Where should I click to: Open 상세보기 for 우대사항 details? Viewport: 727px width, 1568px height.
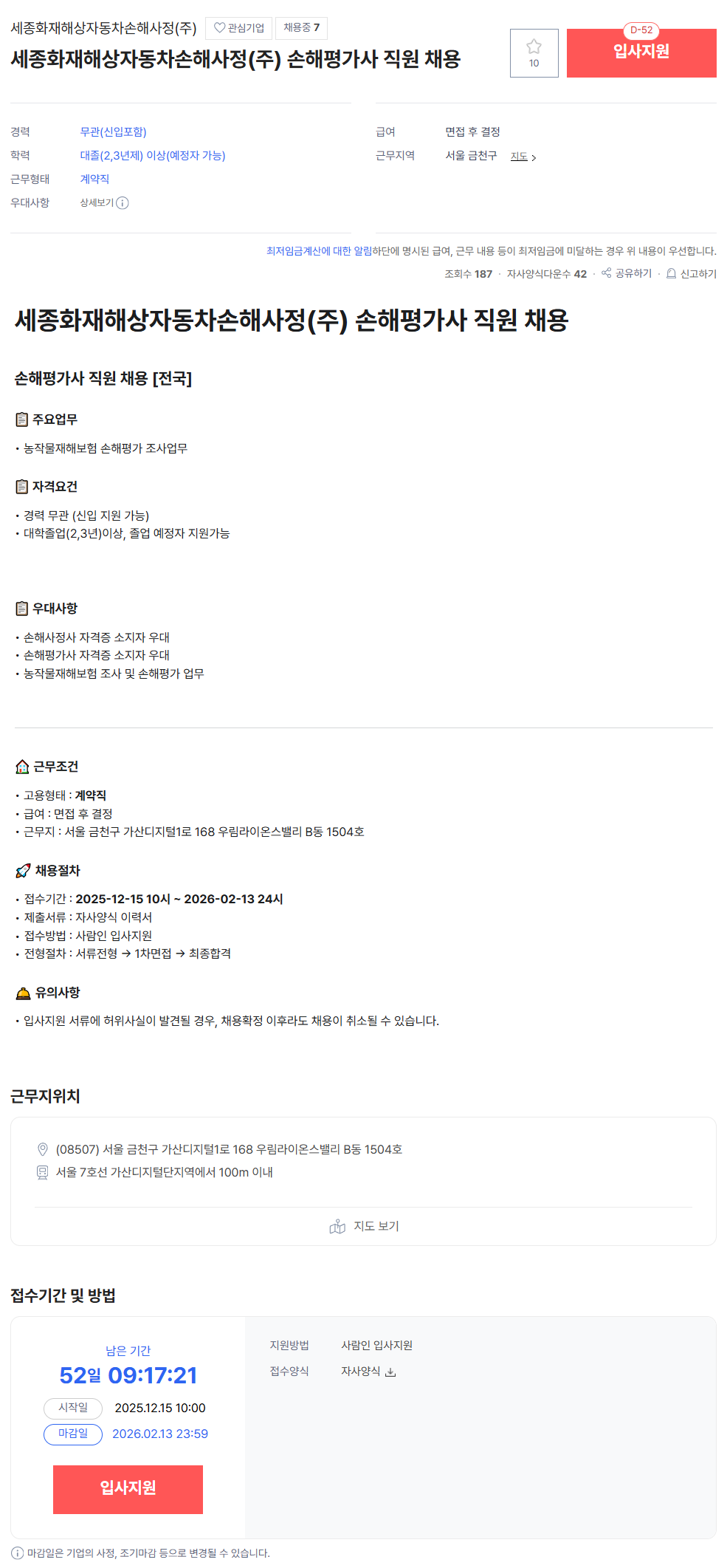tap(104, 202)
